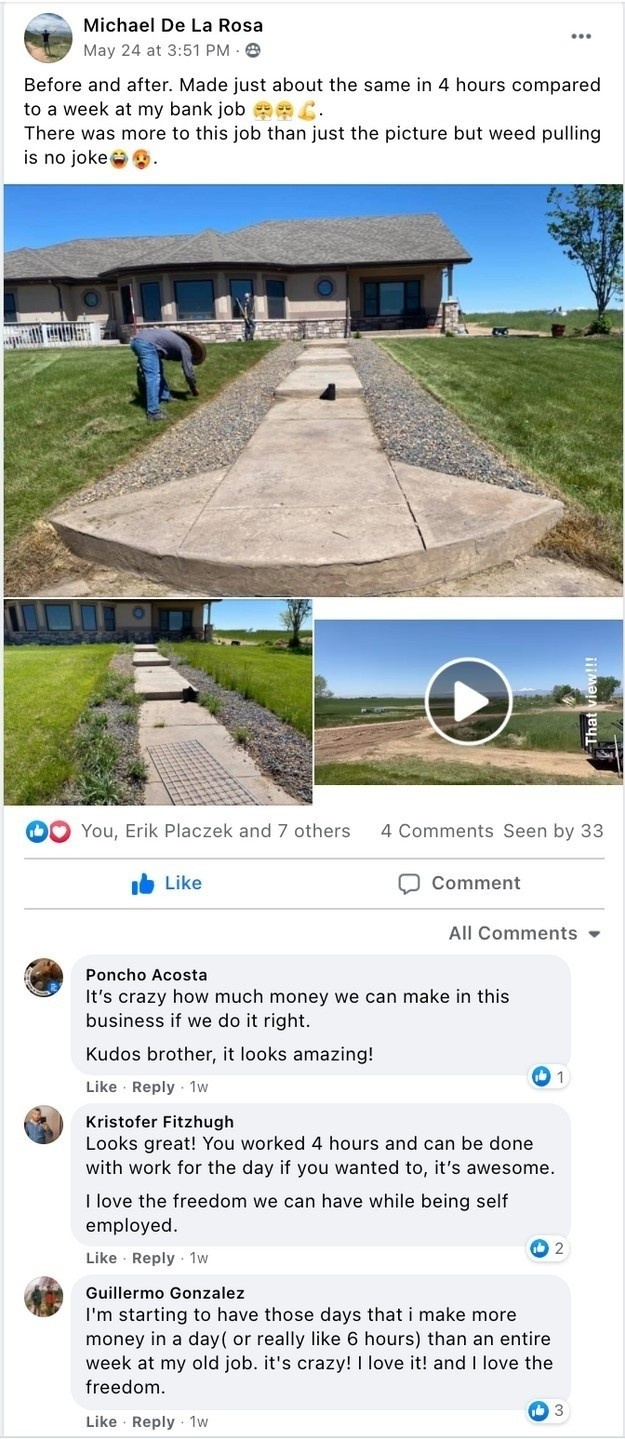625x1439 pixels.
Task: Reply to Kristofer Fitzhugh's comment
Action: pos(153,1258)
